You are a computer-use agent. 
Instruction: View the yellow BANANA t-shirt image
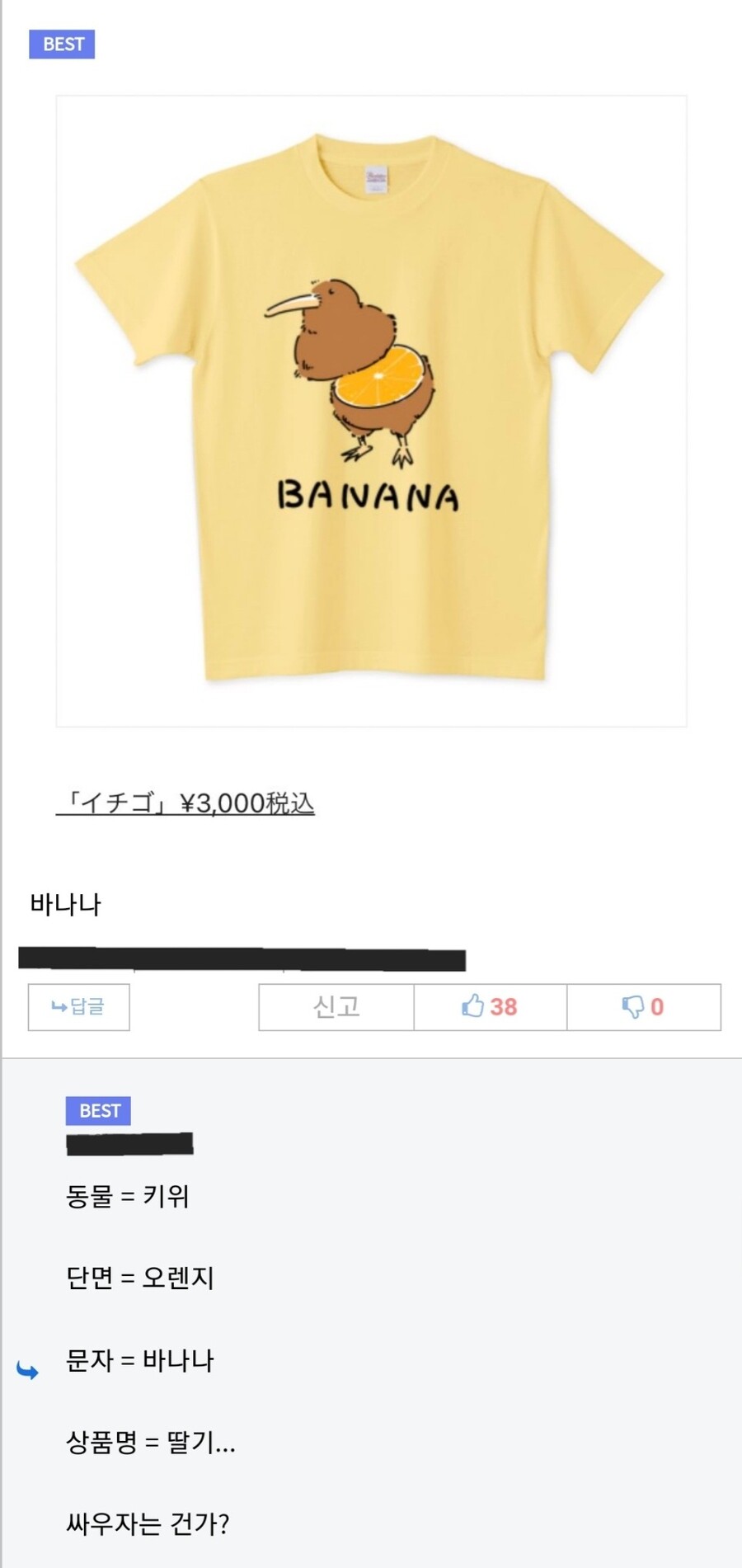pos(371,411)
